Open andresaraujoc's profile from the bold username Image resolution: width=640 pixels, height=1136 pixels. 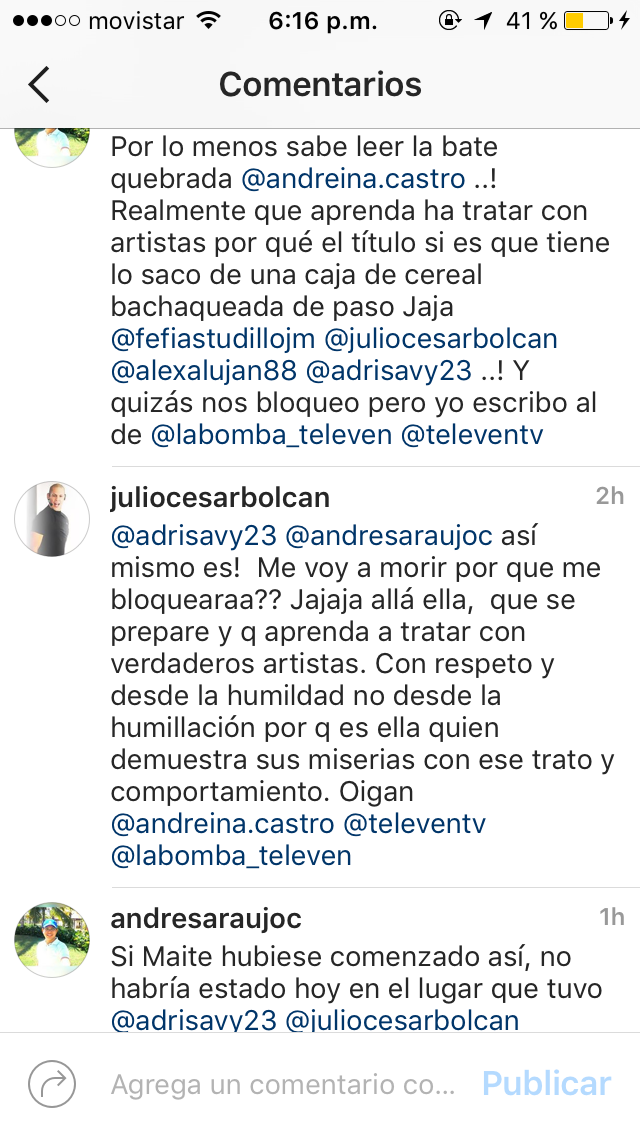pos(206,918)
